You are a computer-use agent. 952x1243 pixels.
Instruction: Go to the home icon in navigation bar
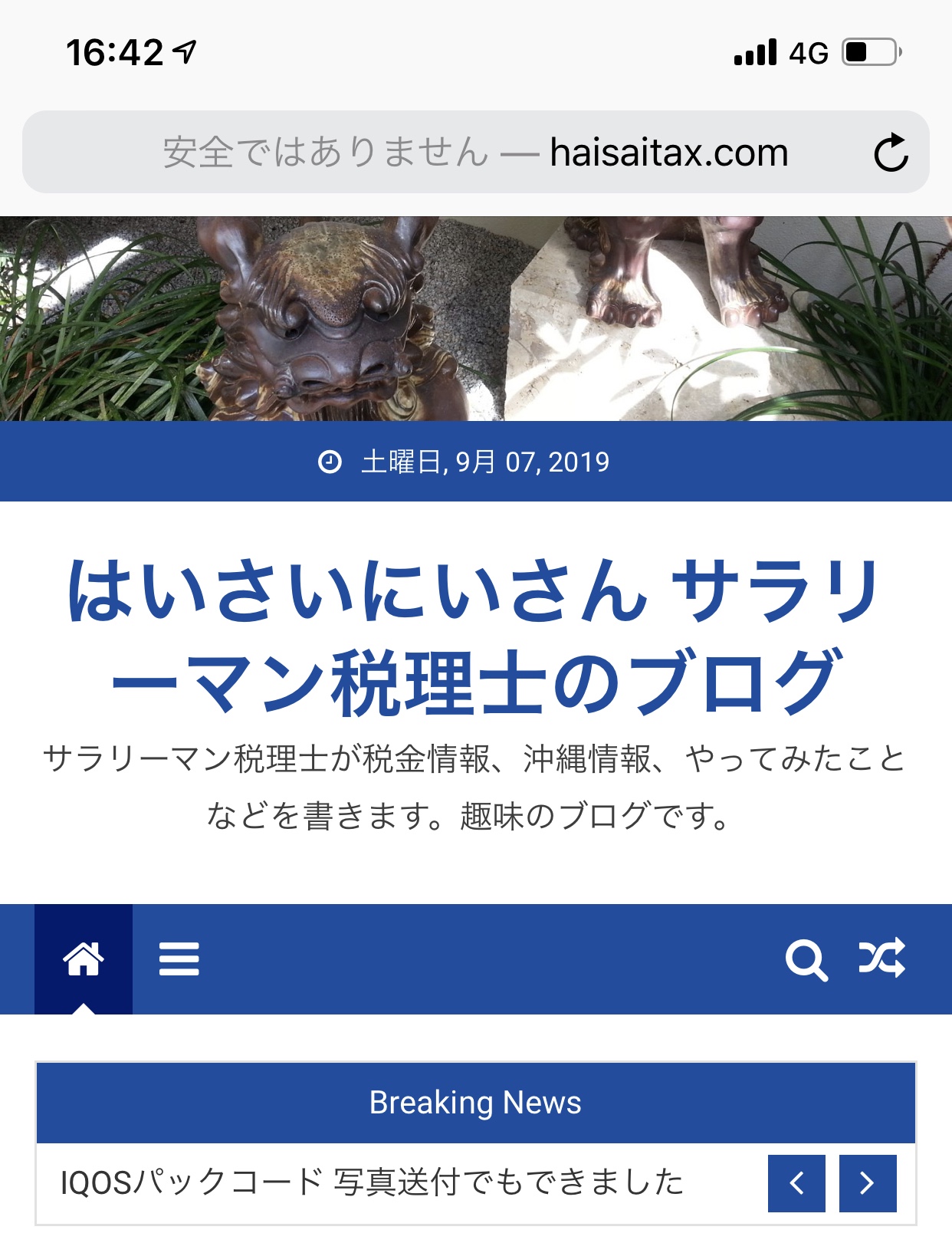point(84,959)
